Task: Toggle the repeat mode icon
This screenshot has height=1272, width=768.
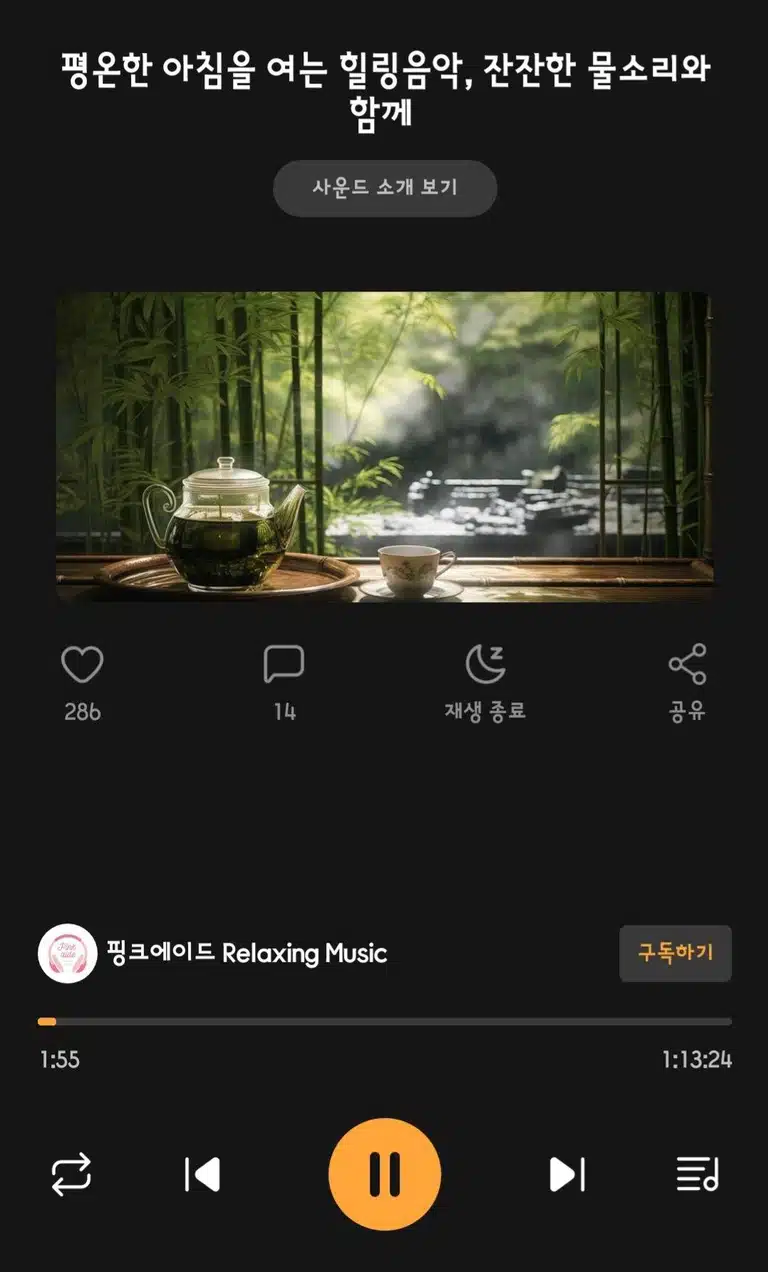Action: [71, 1174]
